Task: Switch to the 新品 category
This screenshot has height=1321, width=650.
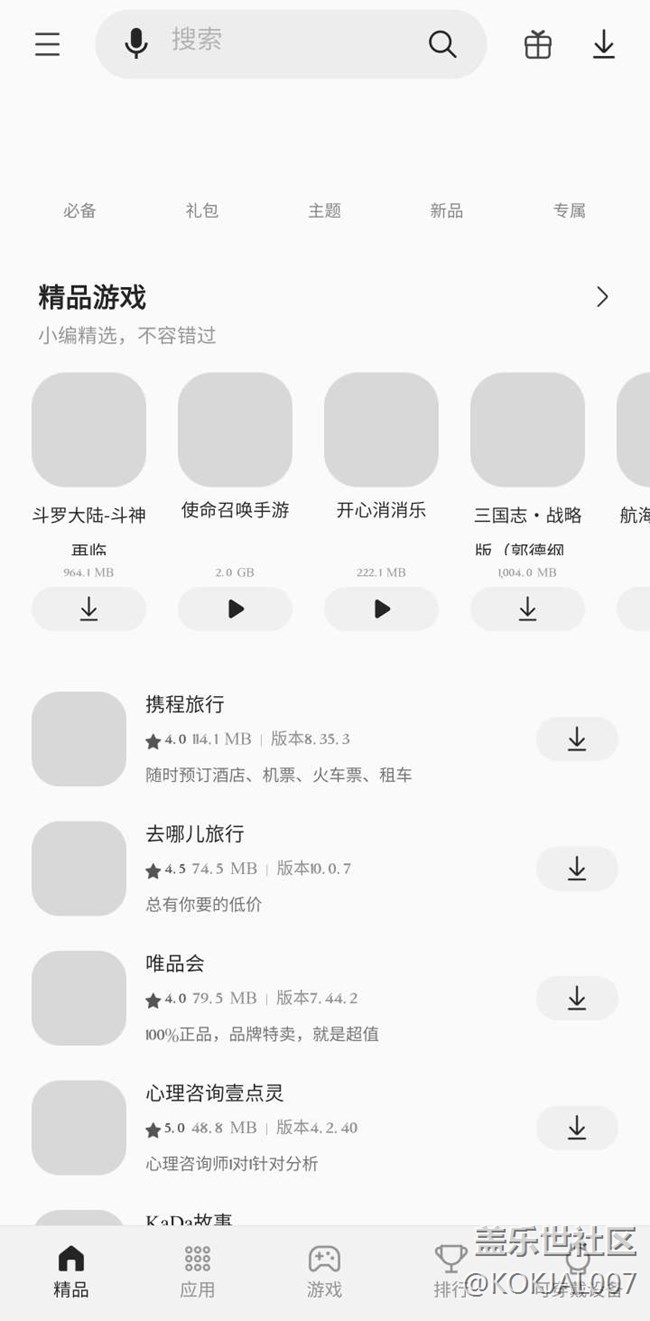Action: 447,210
